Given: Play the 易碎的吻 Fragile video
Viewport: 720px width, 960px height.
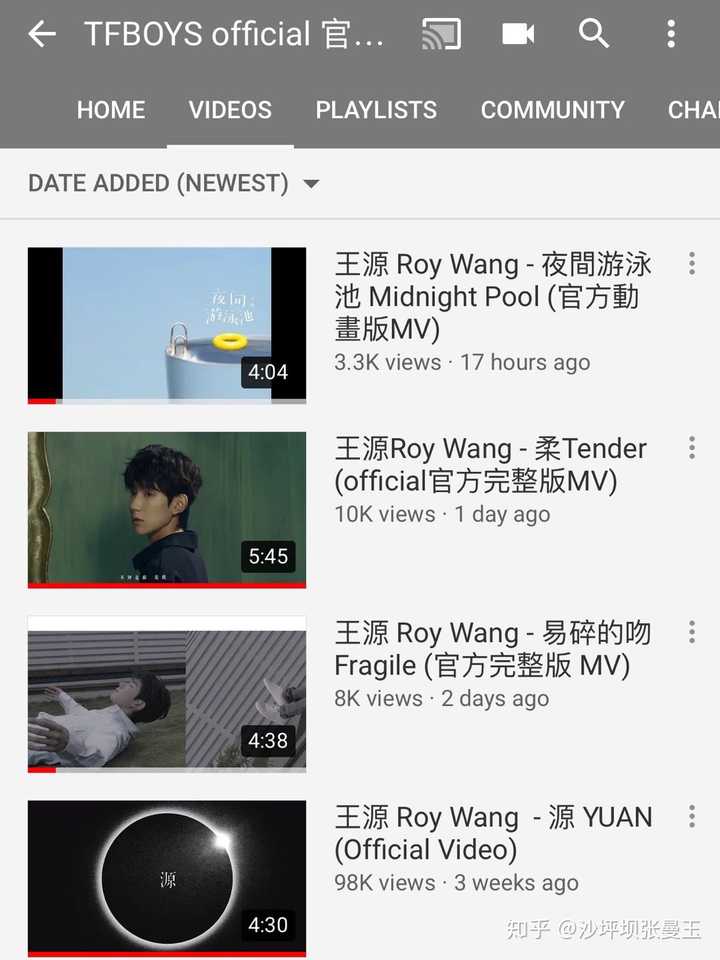Looking at the screenshot, I should 167,694.
